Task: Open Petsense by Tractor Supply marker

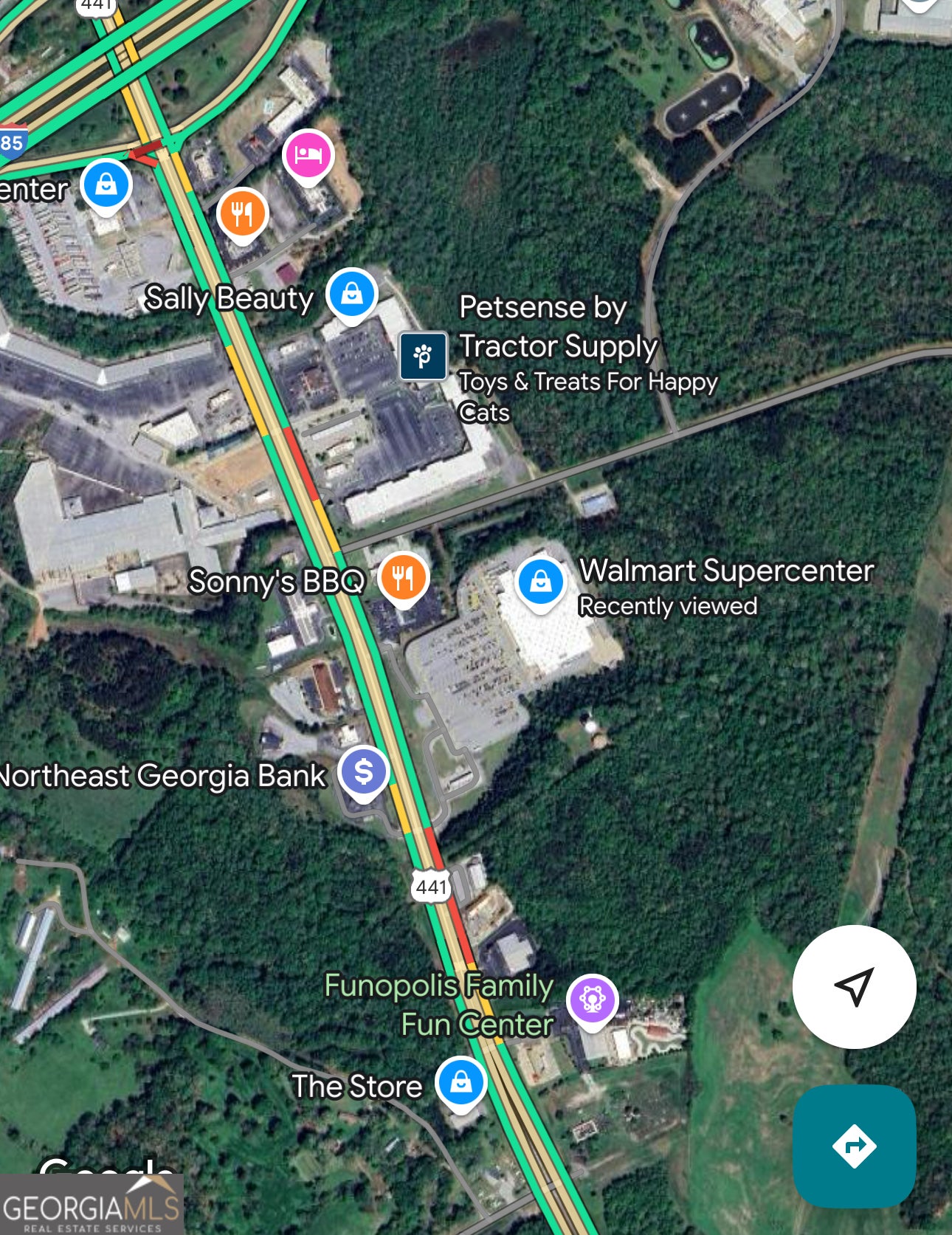Action: click(x=423, y=356)
